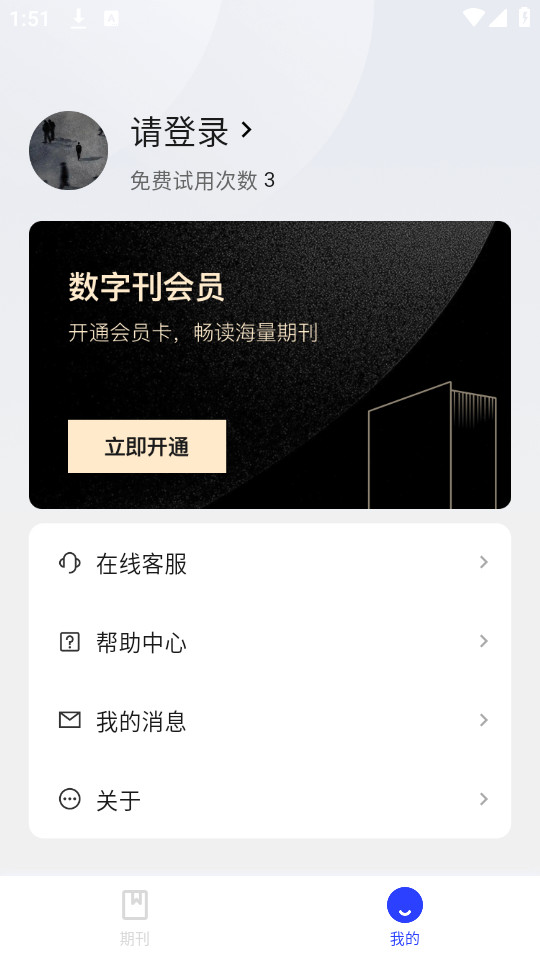Go to 帮助中心 help center
540x960 pixels.
[270, 642]
